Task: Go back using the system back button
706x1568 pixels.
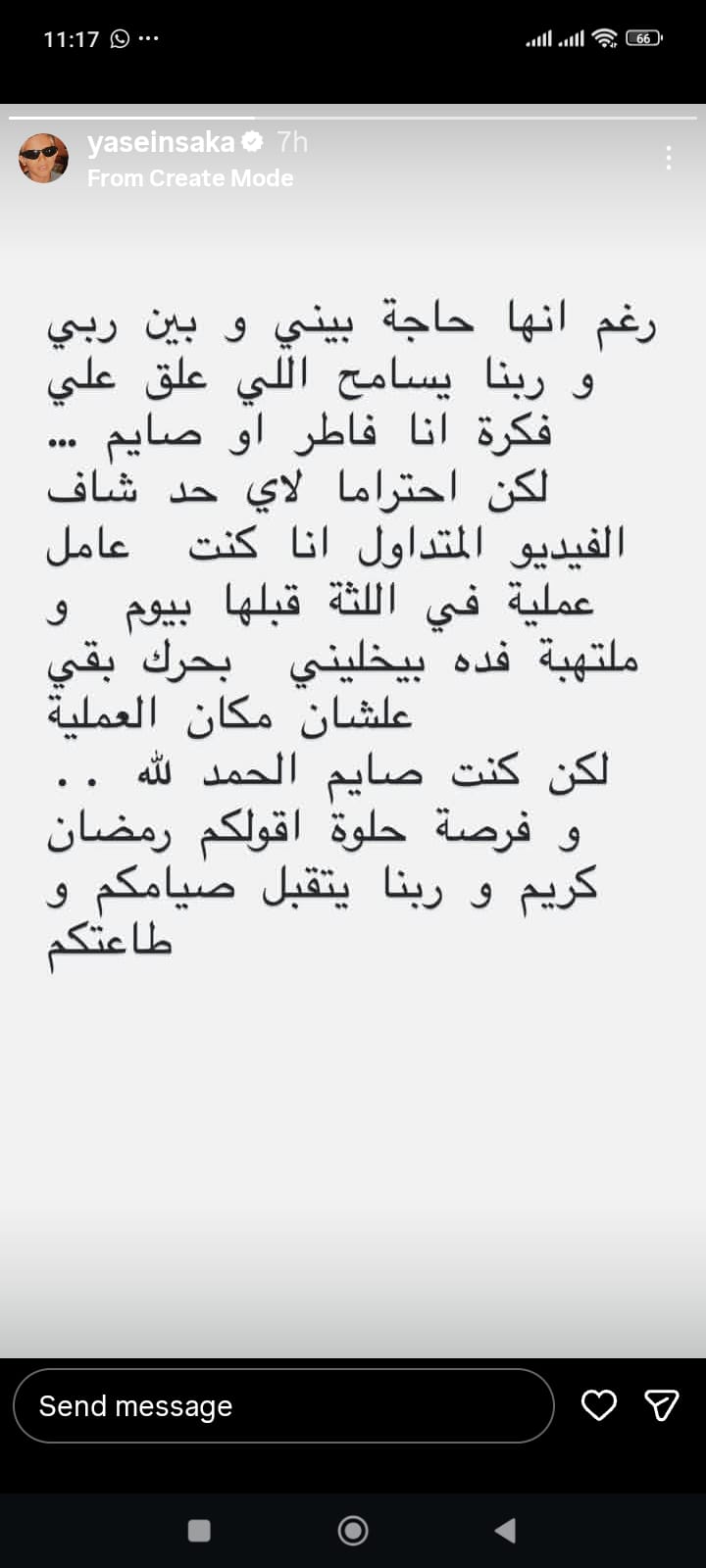Action: click(x=506, y=1531)
